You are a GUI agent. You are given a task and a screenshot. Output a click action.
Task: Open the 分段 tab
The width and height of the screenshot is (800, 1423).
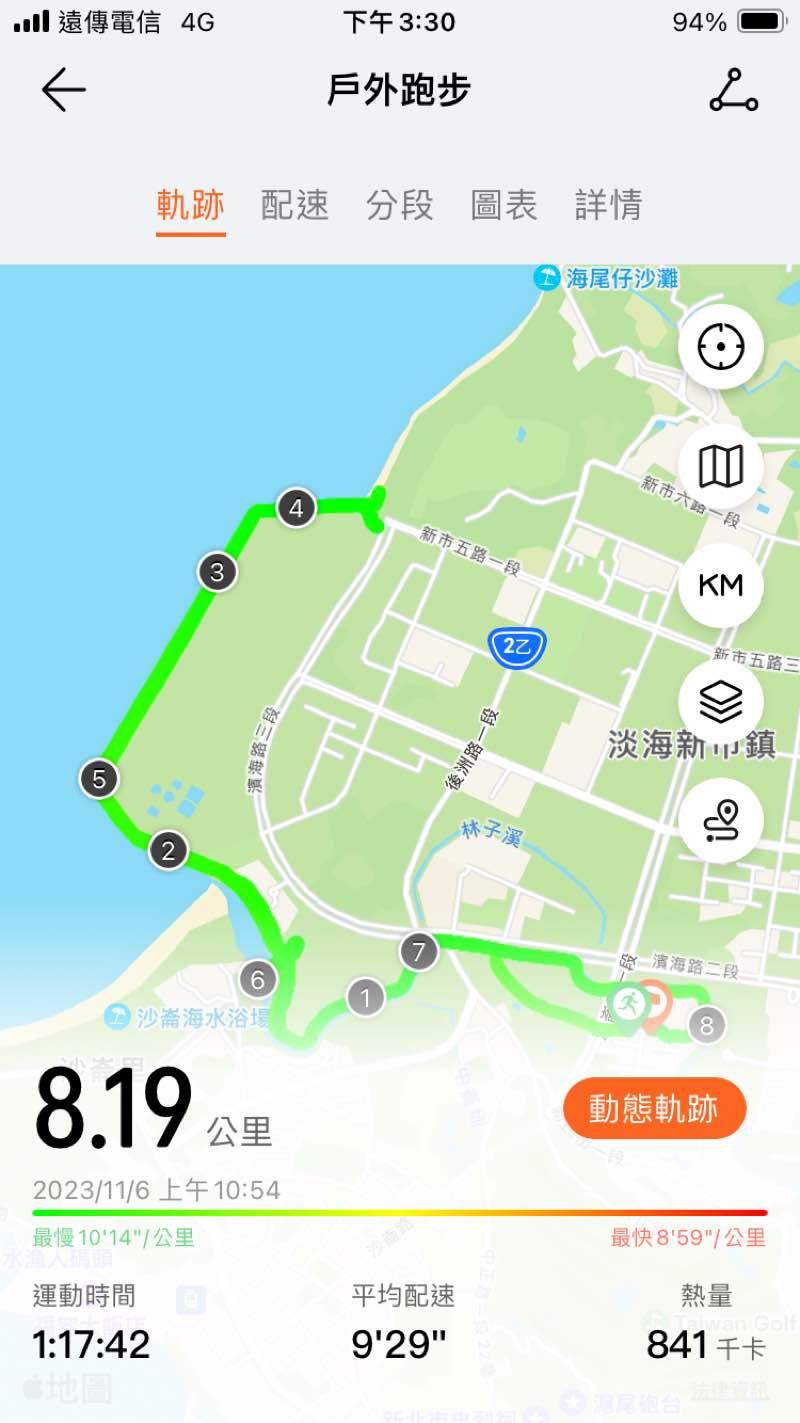(x=399, y=205)
